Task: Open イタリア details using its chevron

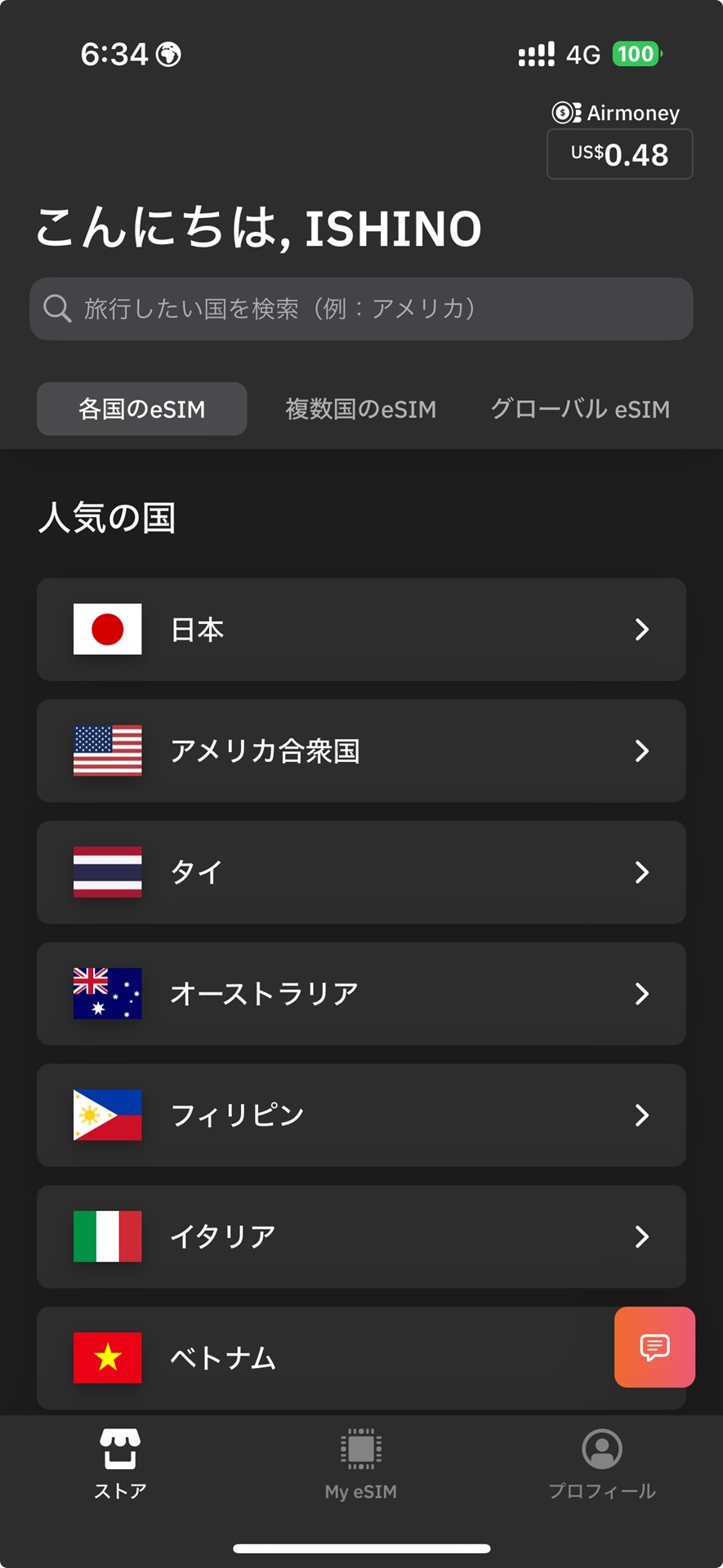Action: 643,1236
